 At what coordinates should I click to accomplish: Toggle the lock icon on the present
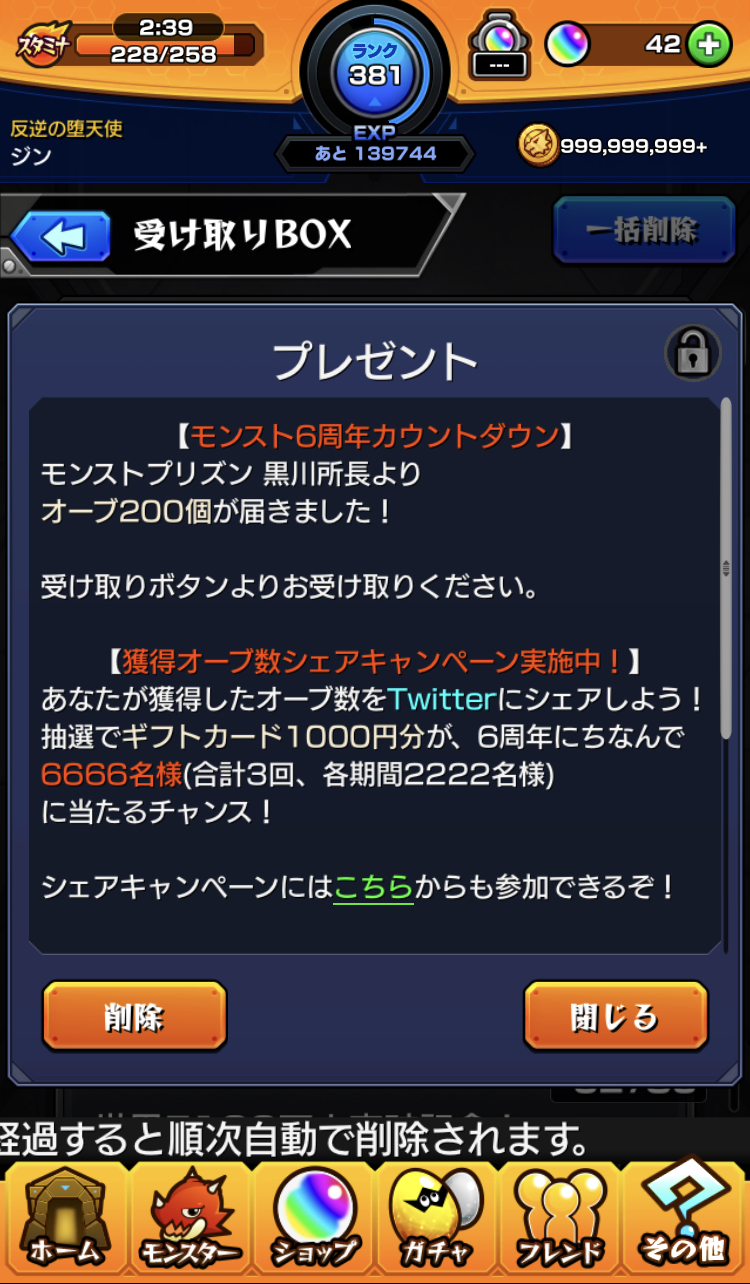pos(693,353)
